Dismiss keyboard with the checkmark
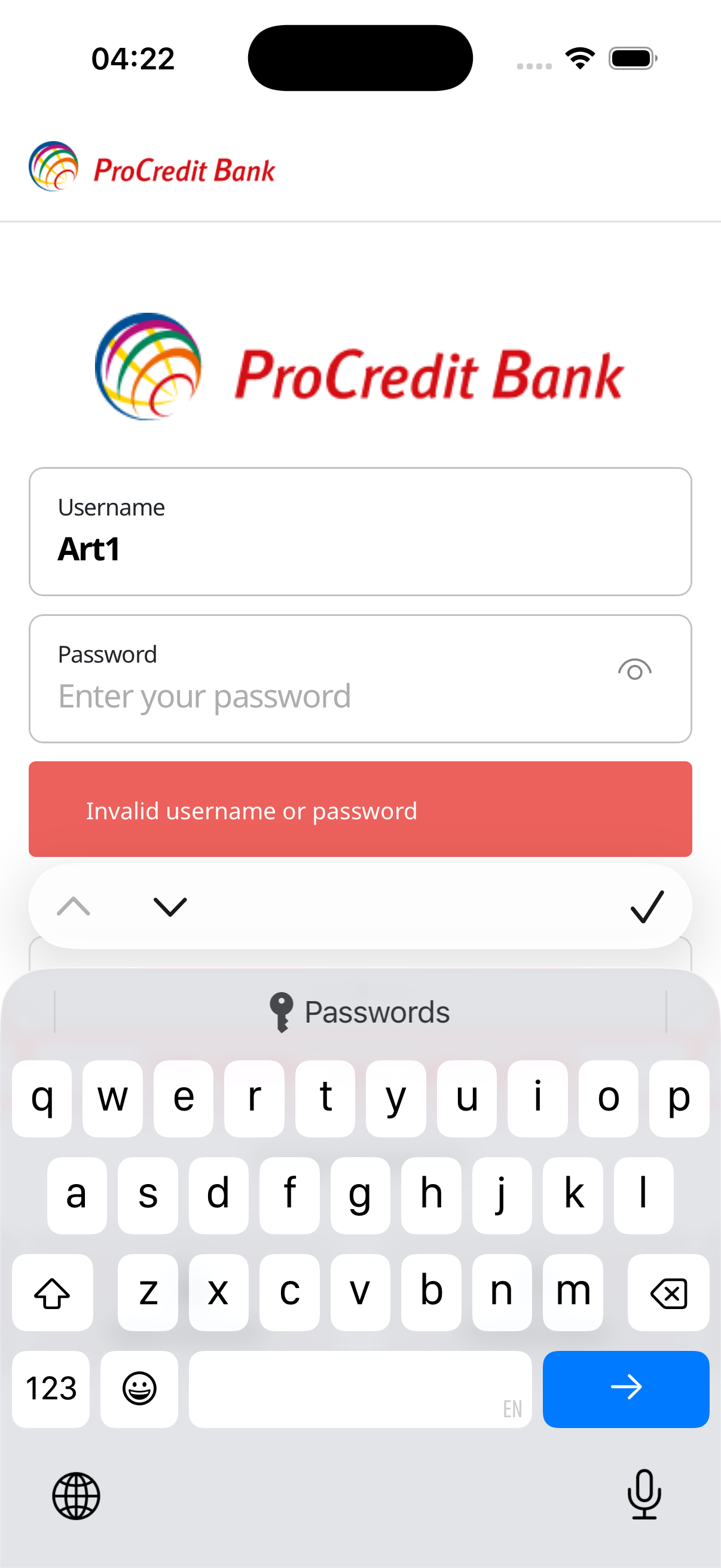 point(646,907)
